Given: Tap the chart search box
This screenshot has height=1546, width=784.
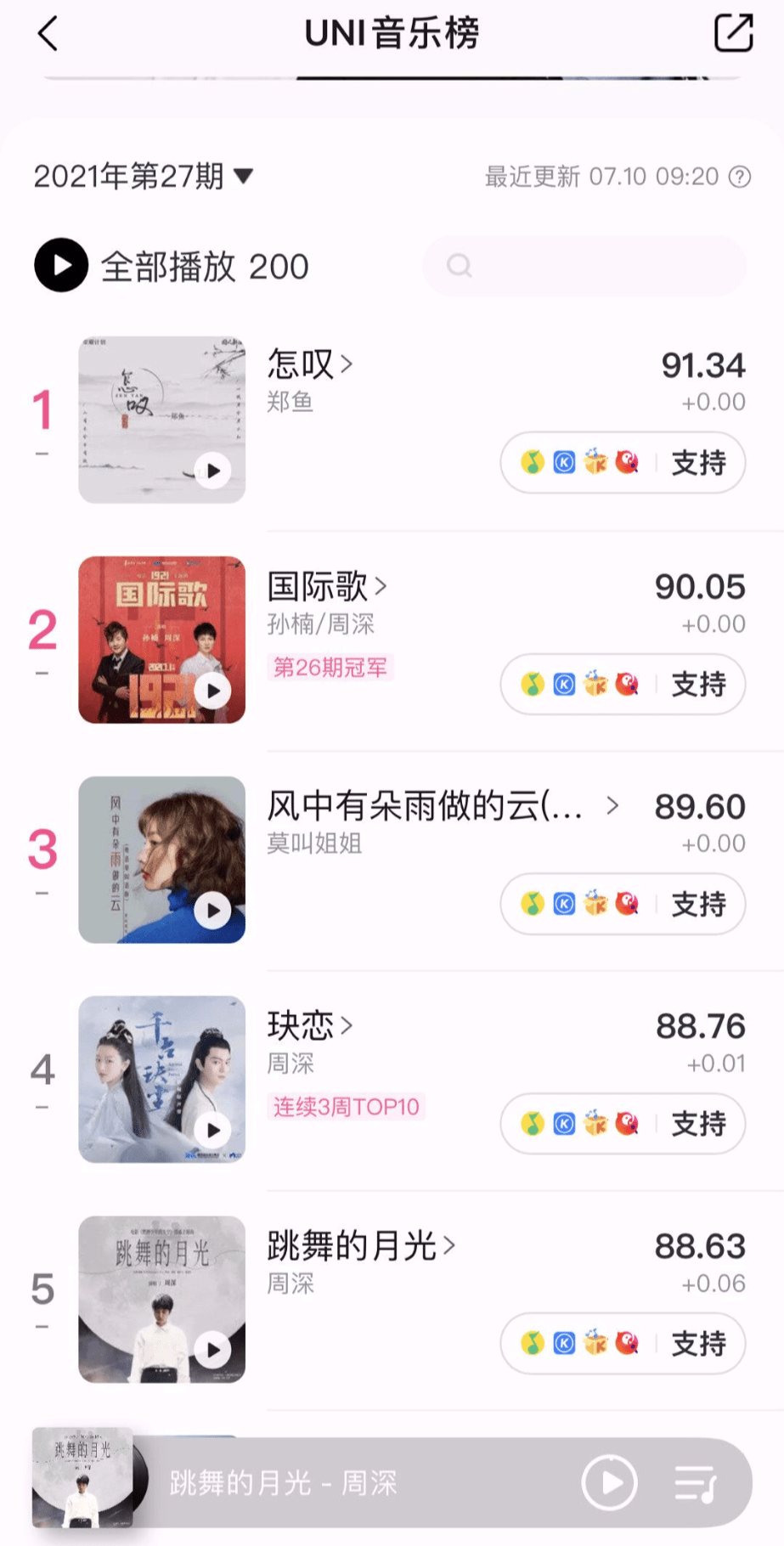Looking at the screenshot, I should point(584,266).
